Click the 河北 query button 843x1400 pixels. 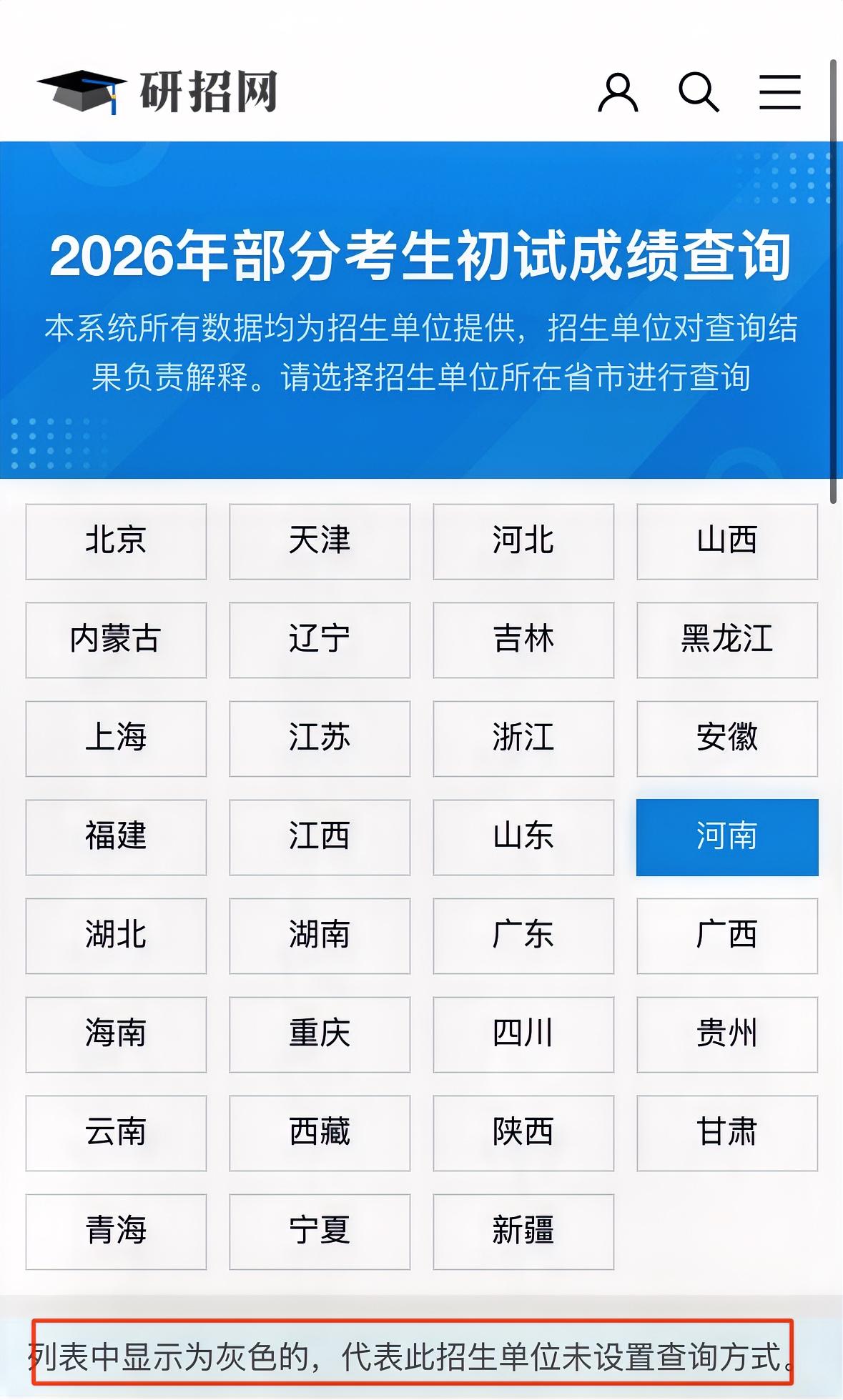[523, 542]
